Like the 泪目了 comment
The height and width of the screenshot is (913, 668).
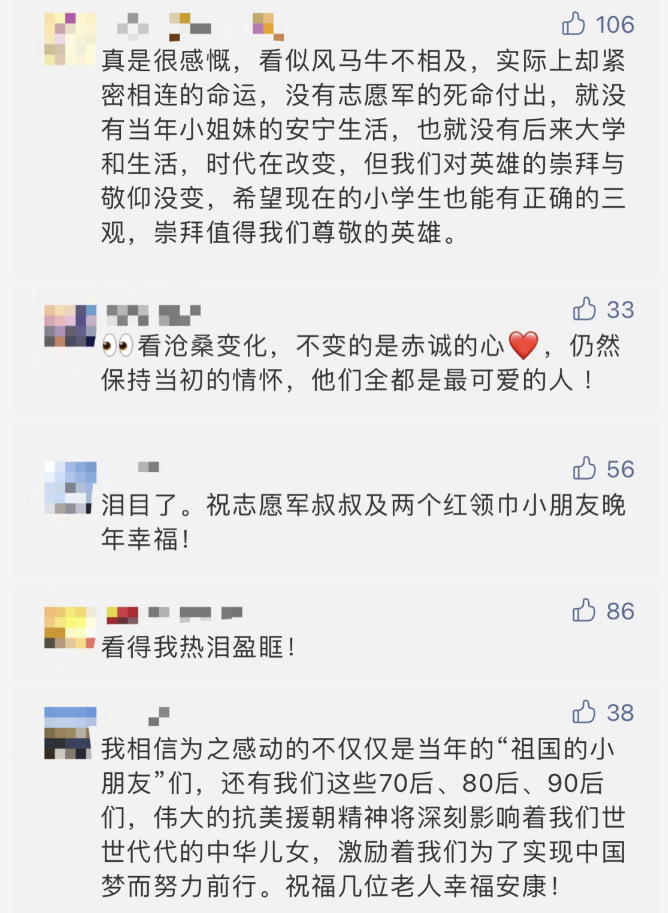coord(584,468)
